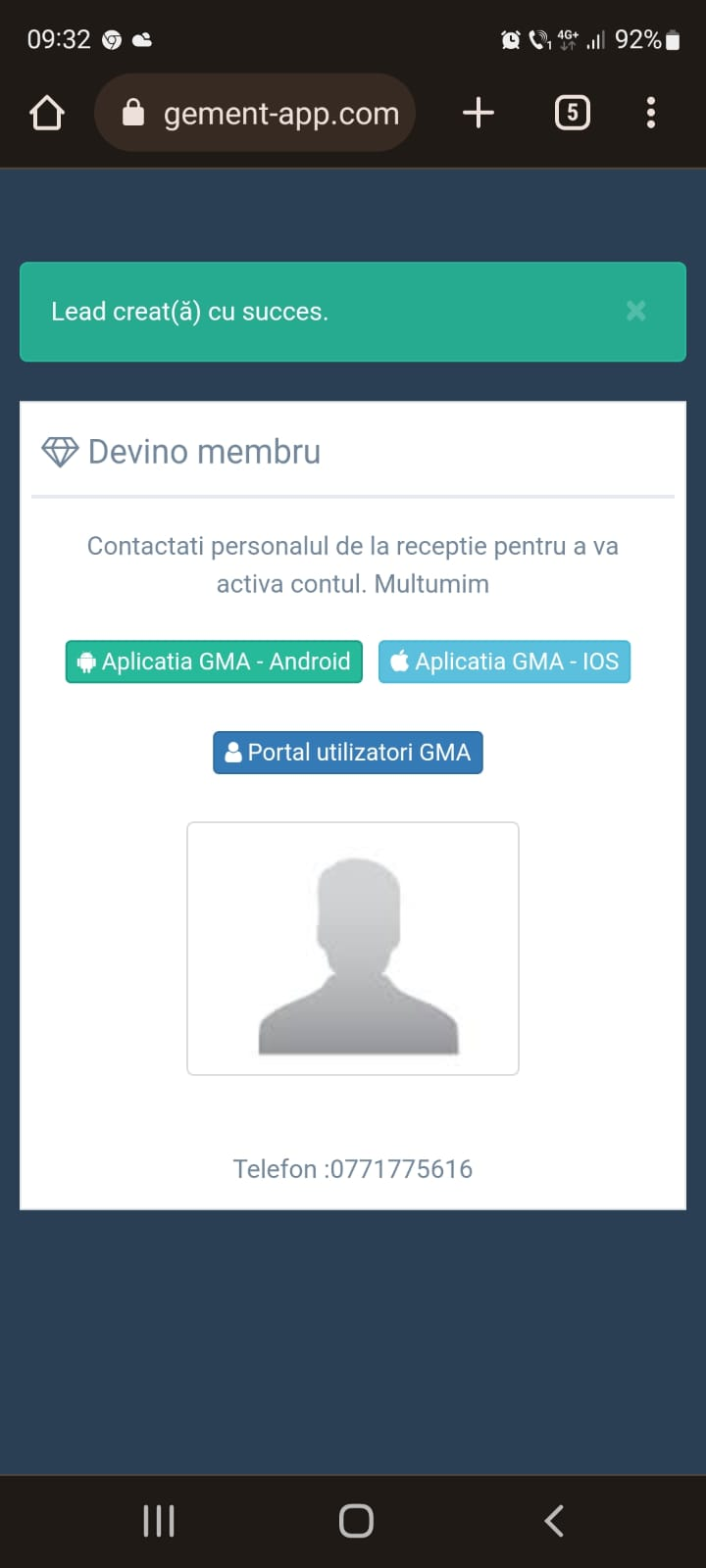Open Portal utilizatori GMA
This screenshot has height=1568, width=706.
tap(348, 753)
